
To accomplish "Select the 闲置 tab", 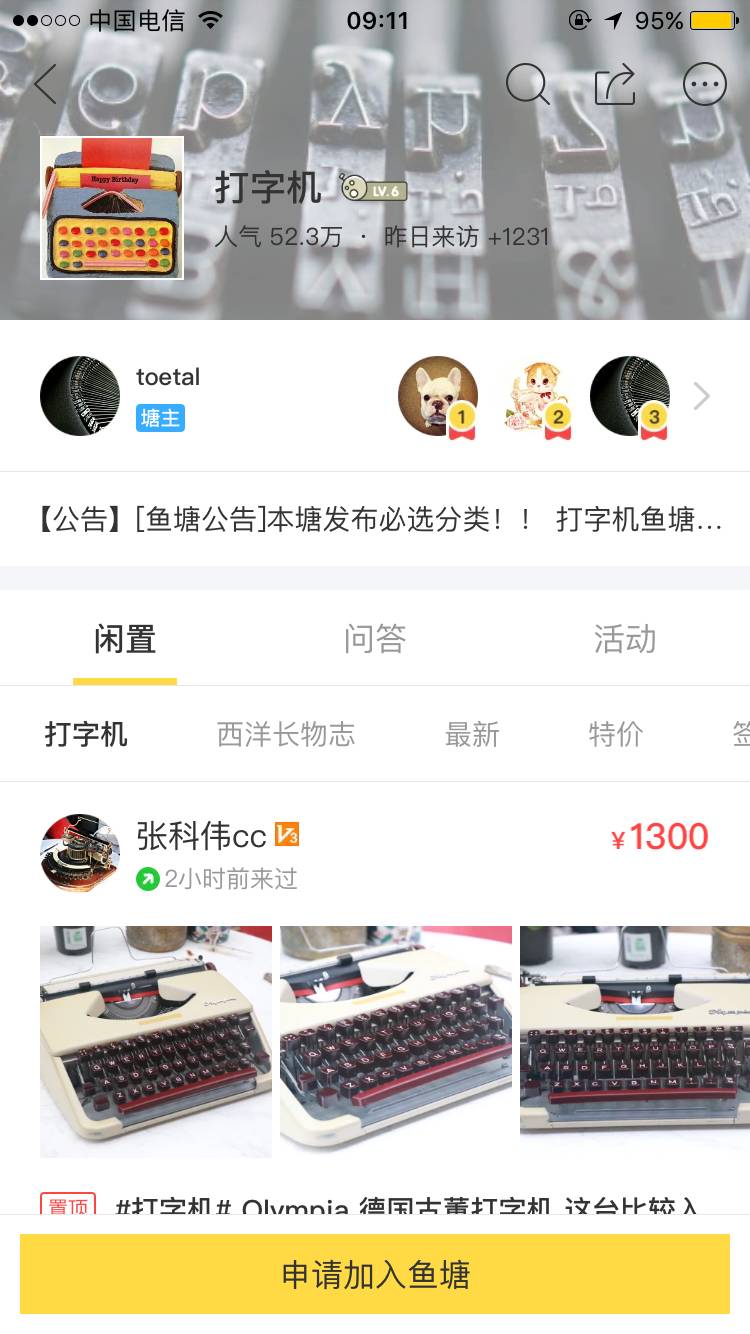I will [x=125, y=639].
